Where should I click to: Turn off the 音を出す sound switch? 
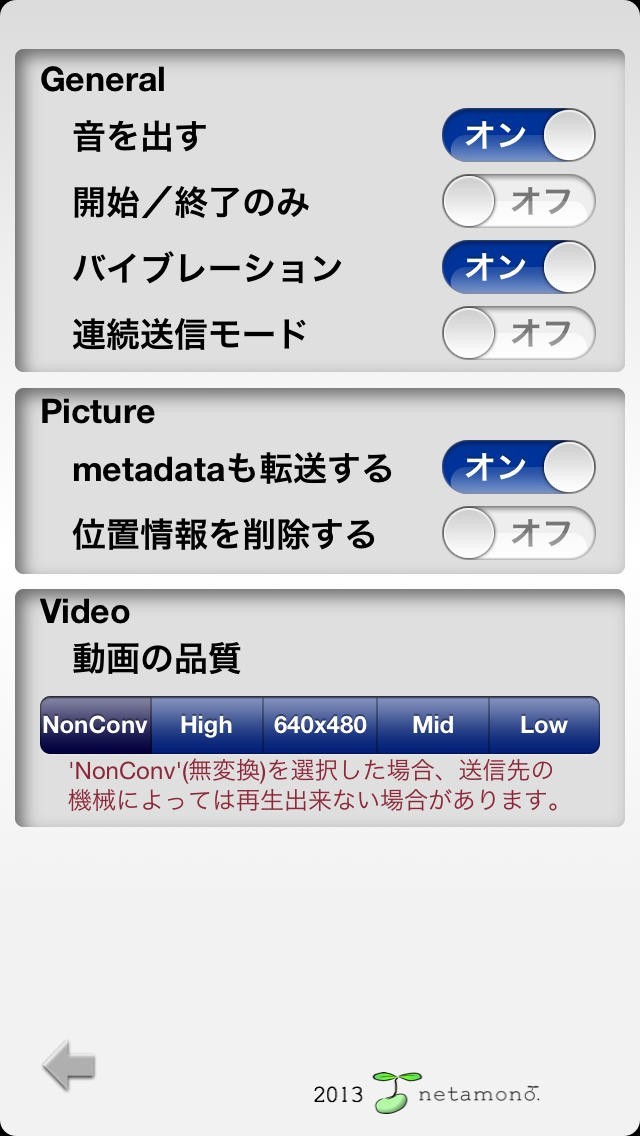click(518, 136)
